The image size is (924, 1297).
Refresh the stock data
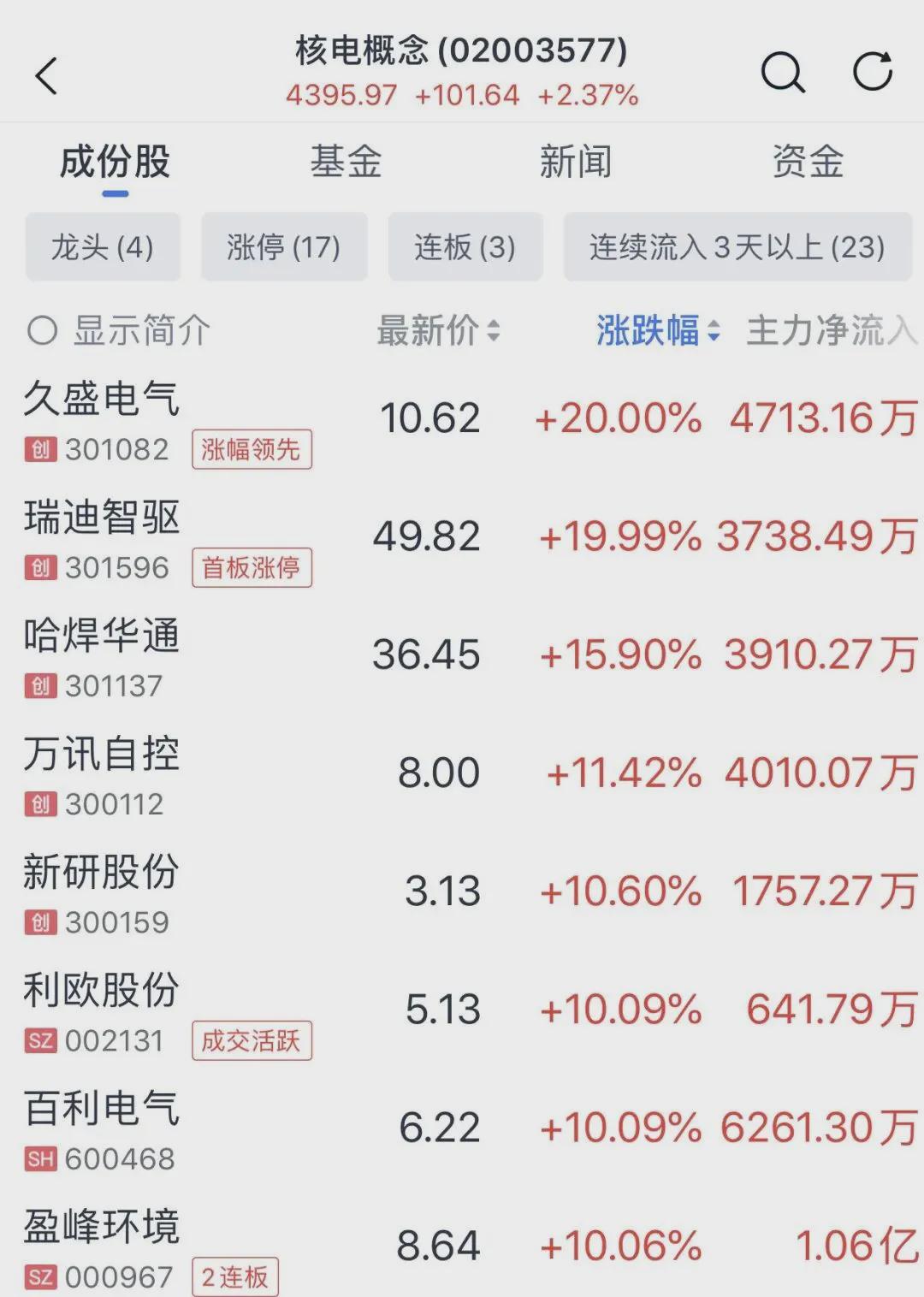click(x=873, y=71)
